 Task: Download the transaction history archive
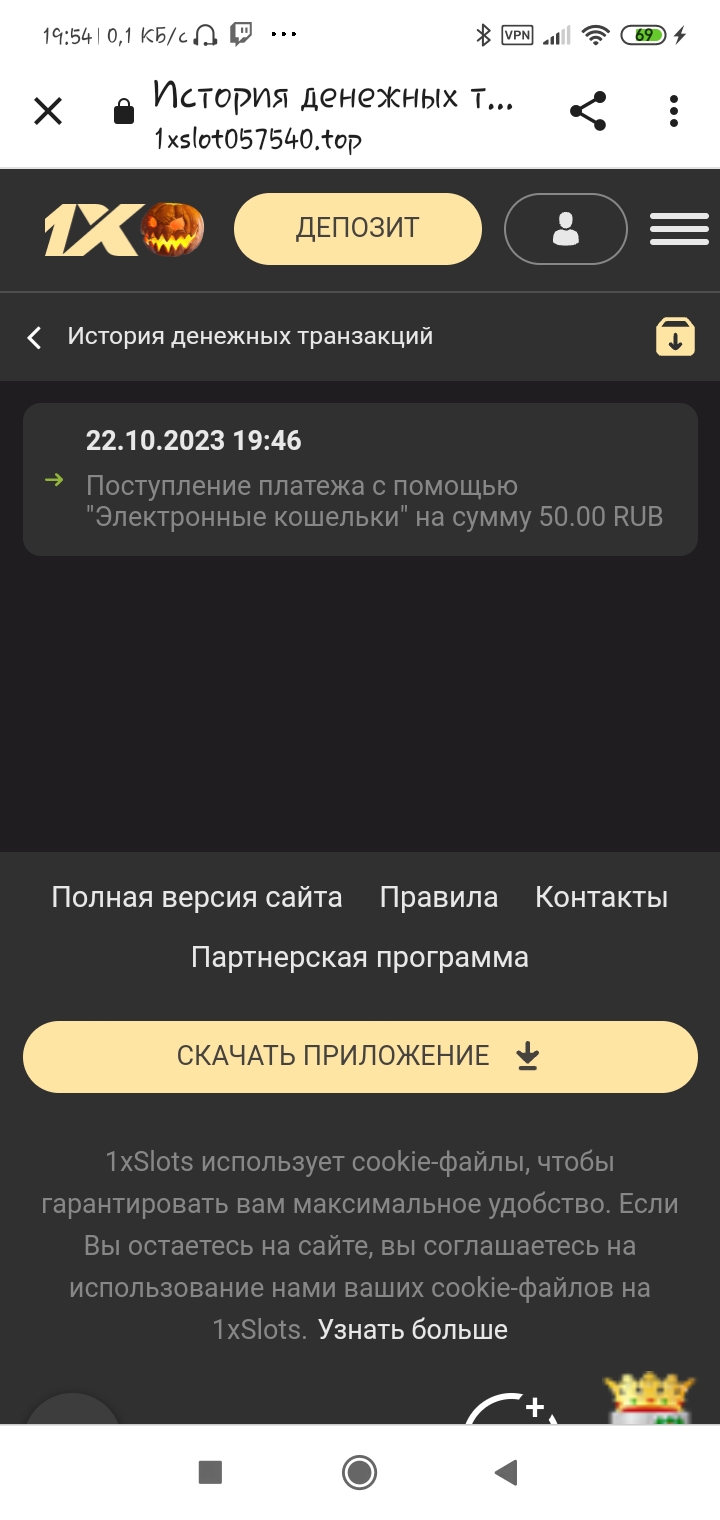coord(675,337)
